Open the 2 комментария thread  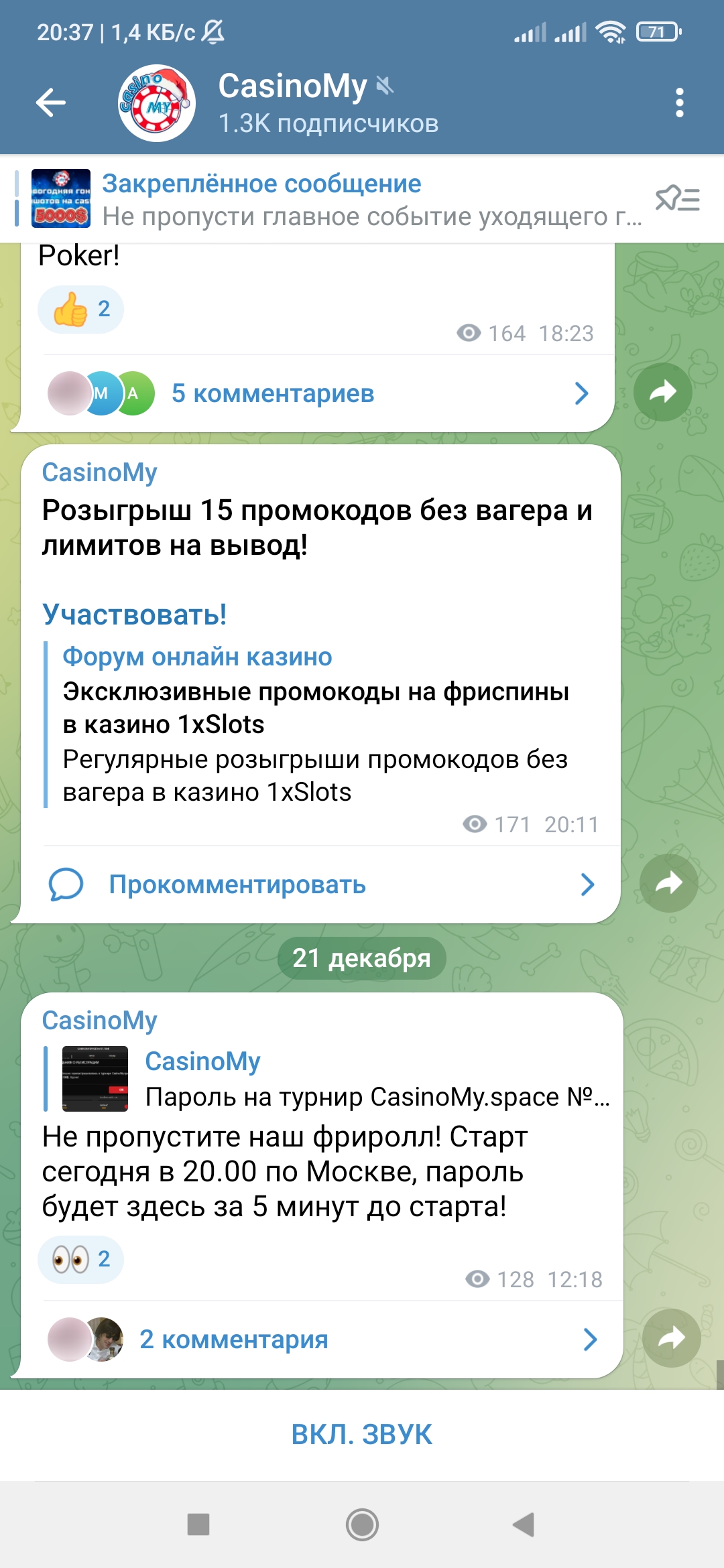[x=233, y=1340]
